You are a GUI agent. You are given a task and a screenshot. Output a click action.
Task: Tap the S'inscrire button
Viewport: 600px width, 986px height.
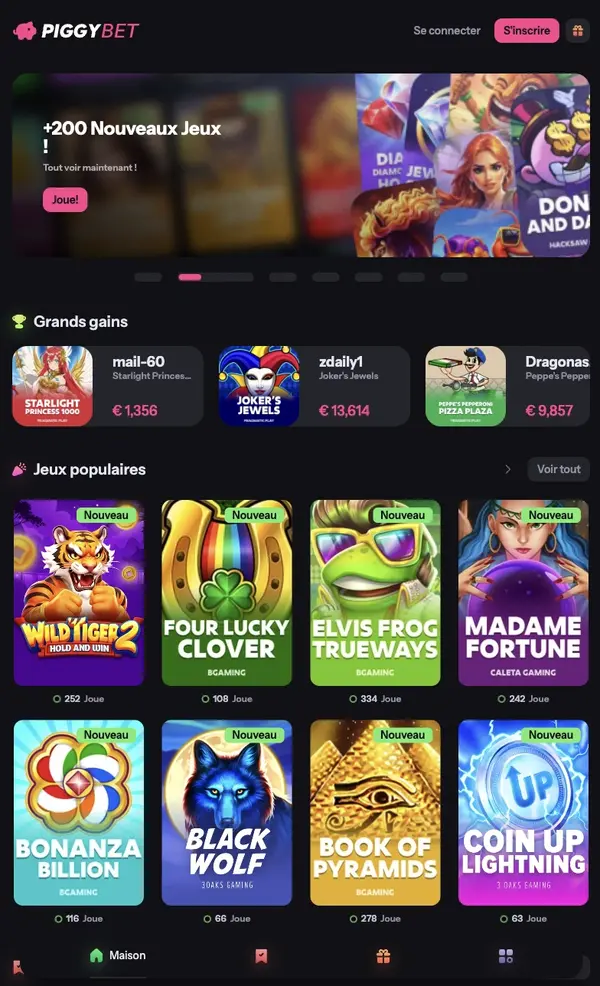coord(526,31)
